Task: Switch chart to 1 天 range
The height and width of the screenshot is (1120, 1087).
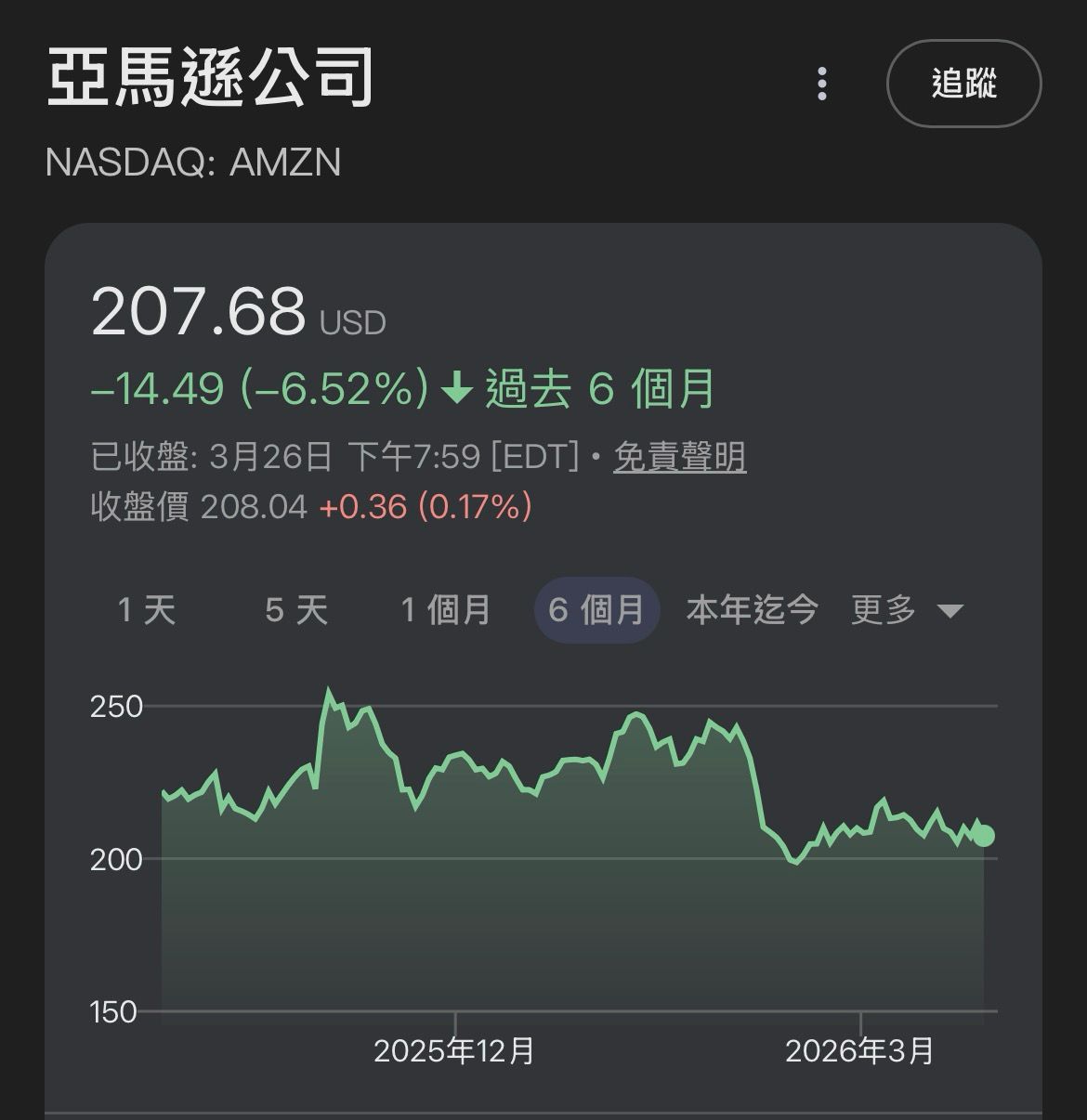Action: [x=147, y=610]
